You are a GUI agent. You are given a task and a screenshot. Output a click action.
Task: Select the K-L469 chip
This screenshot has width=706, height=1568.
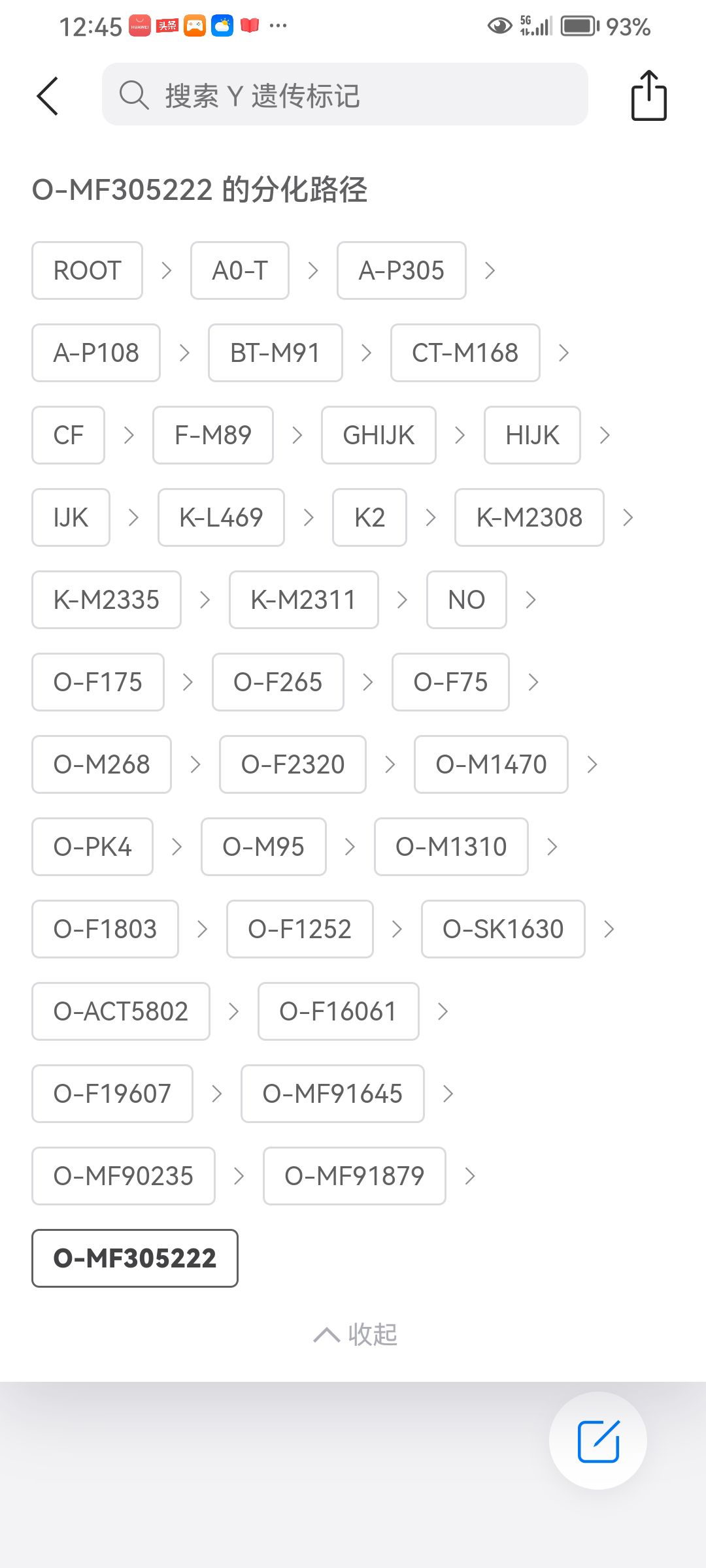[x=221, y=517]
